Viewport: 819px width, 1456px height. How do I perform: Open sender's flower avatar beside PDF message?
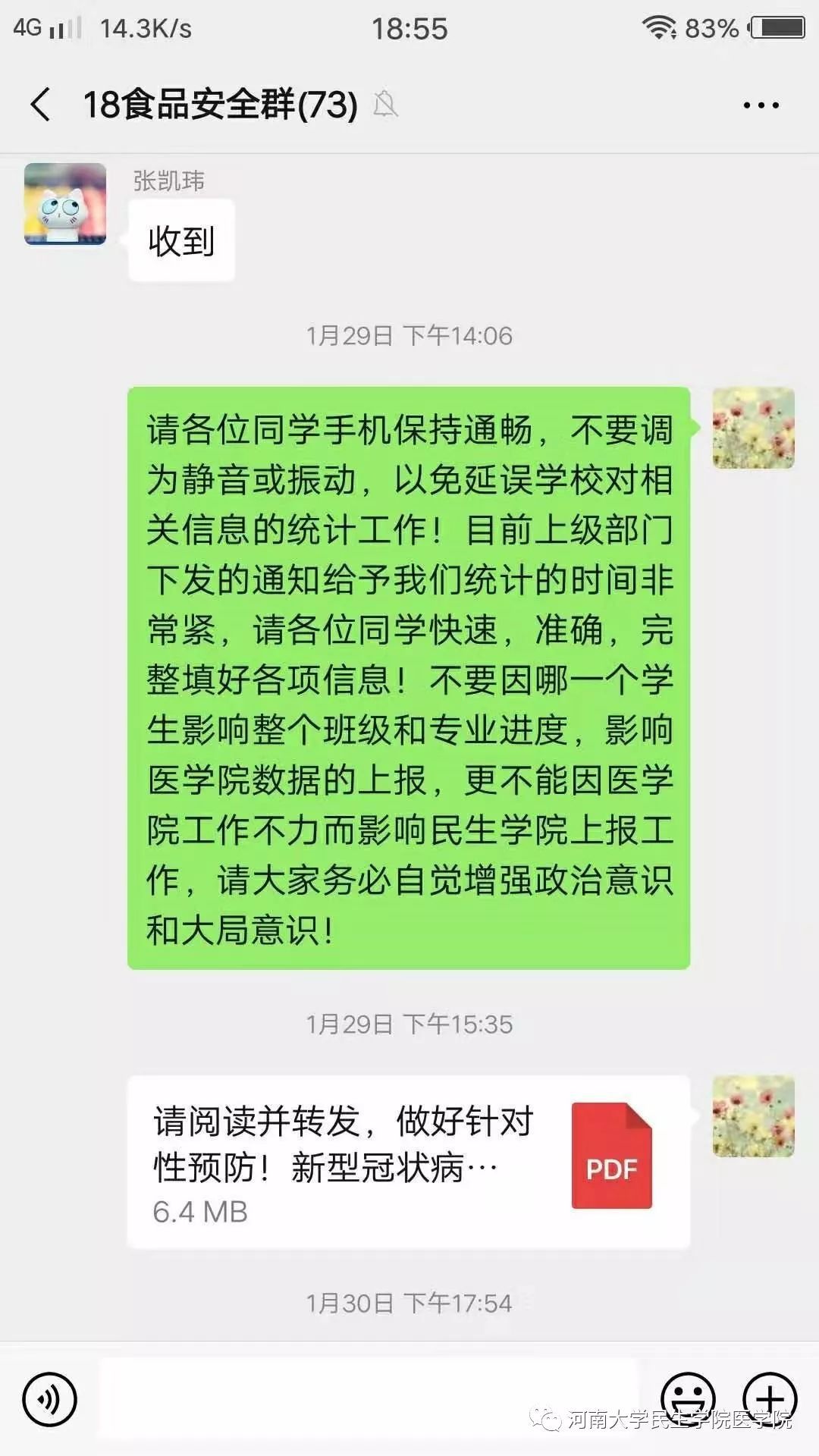pos(753,1116)
